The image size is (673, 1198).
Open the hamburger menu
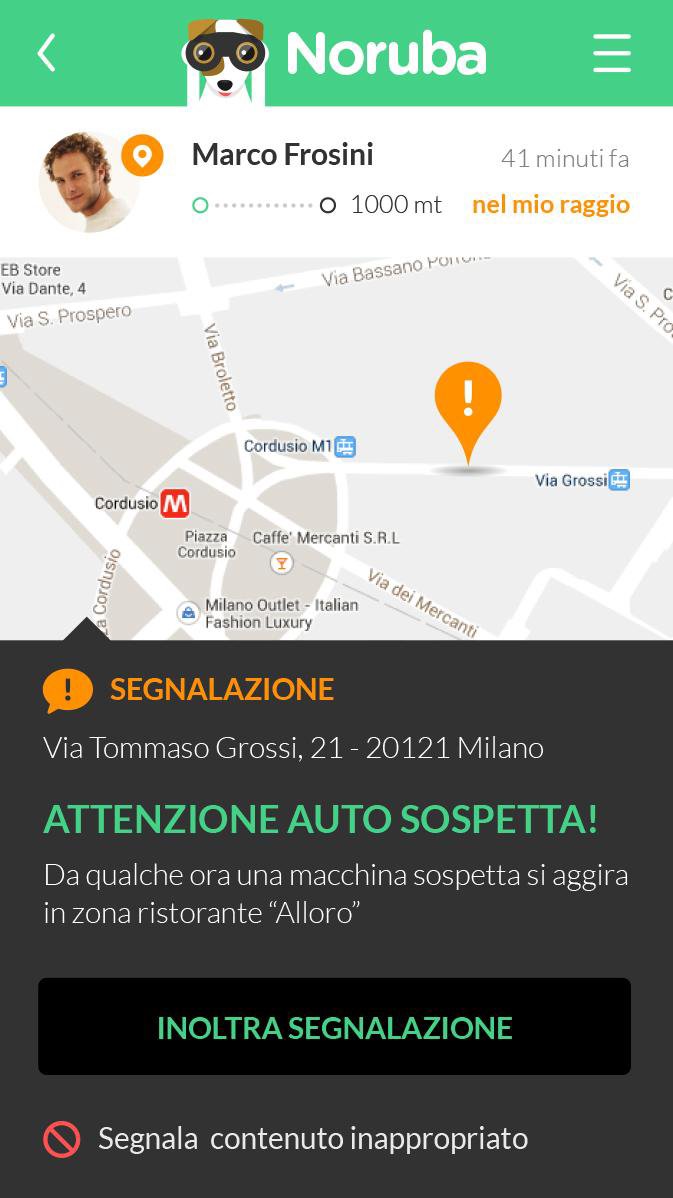pyautogui.click(x=612, y=53)
